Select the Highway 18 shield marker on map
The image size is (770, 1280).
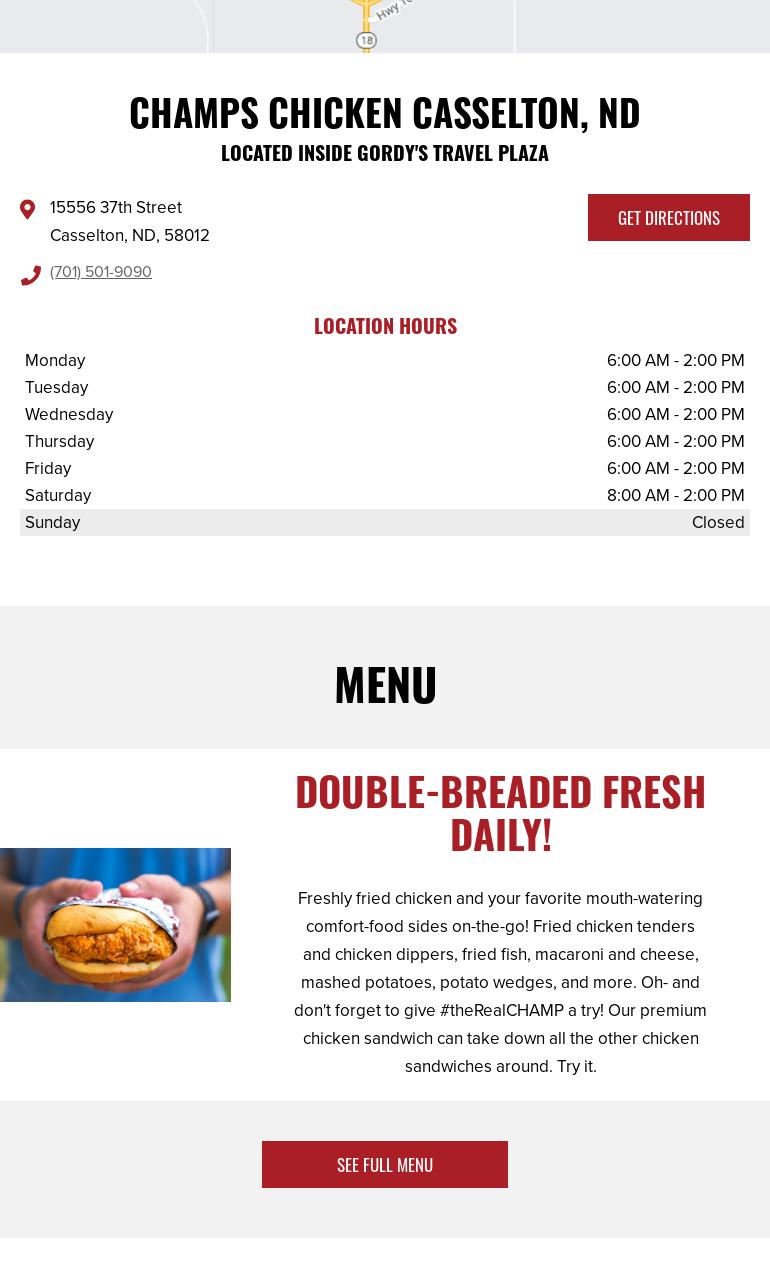366,40
